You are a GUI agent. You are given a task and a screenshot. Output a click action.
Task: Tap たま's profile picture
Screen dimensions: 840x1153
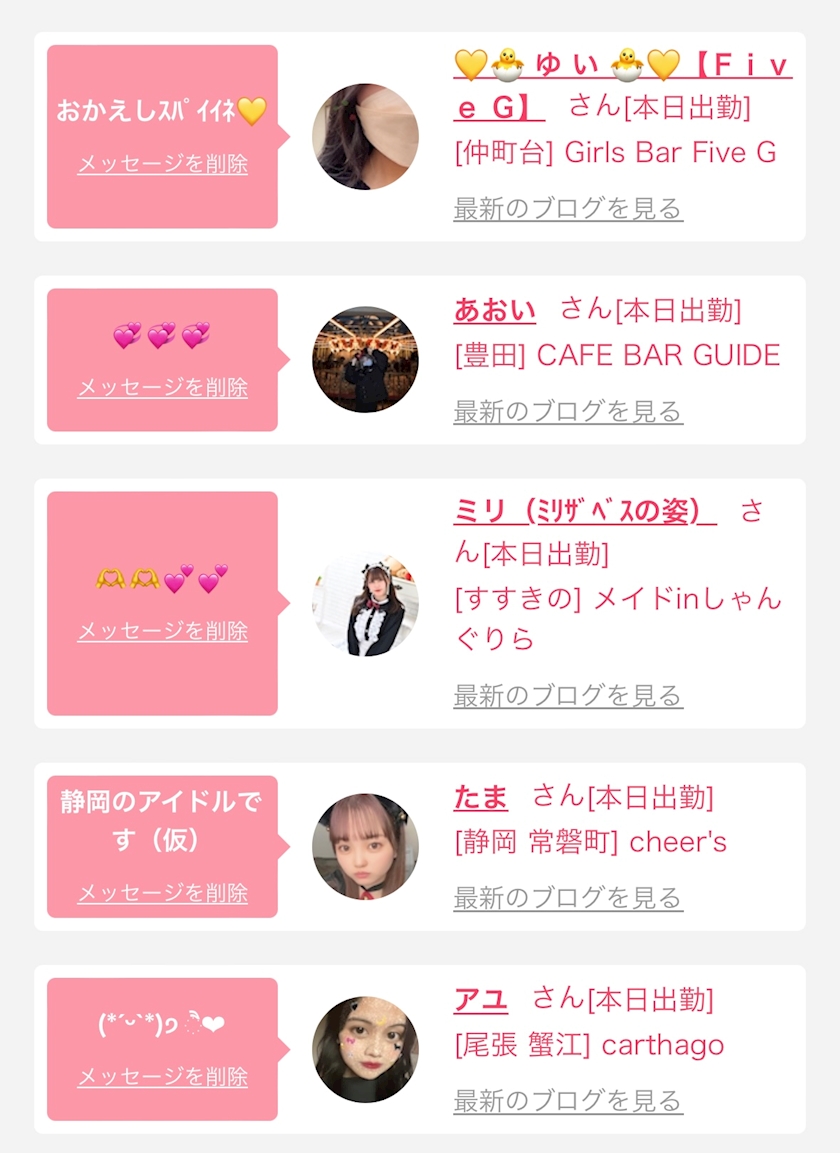pyautogui.click(x=366, y=846)
